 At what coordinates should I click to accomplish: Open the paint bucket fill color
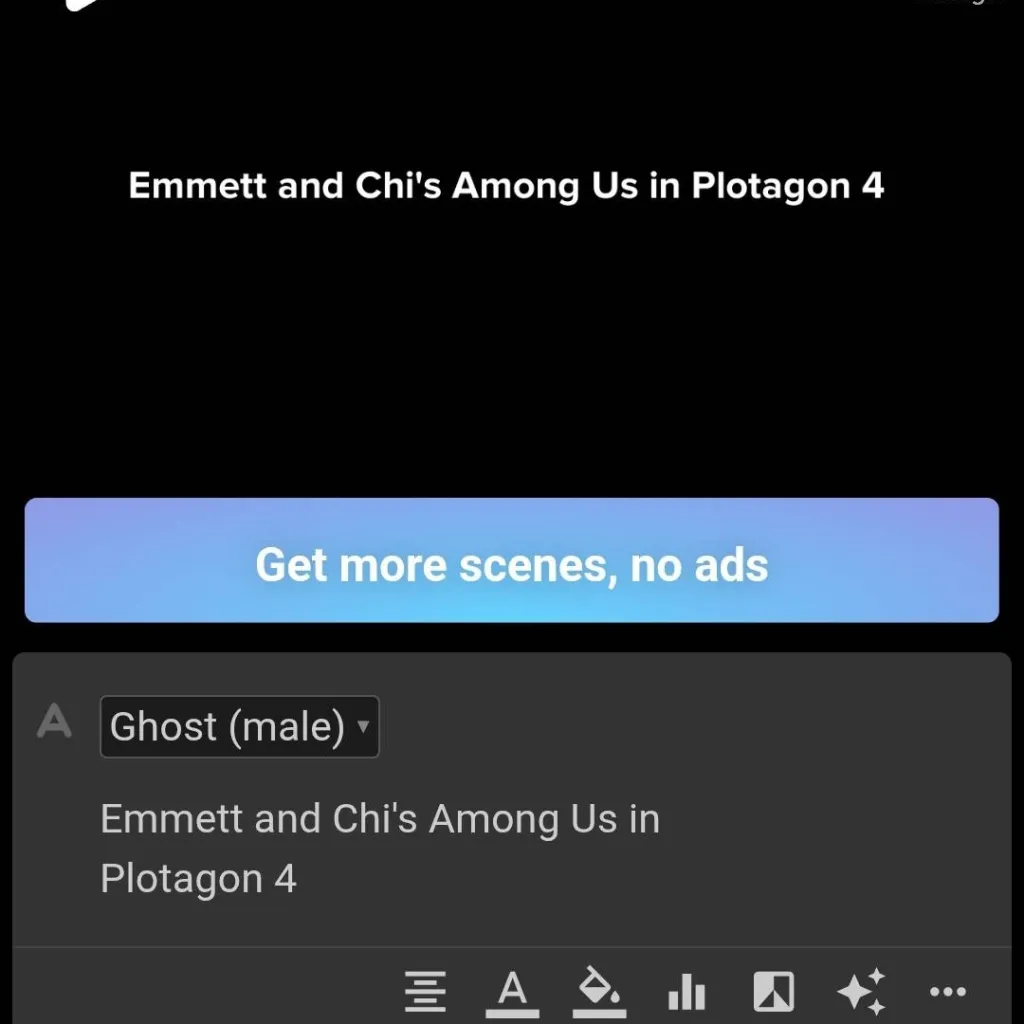pos(599,991)
